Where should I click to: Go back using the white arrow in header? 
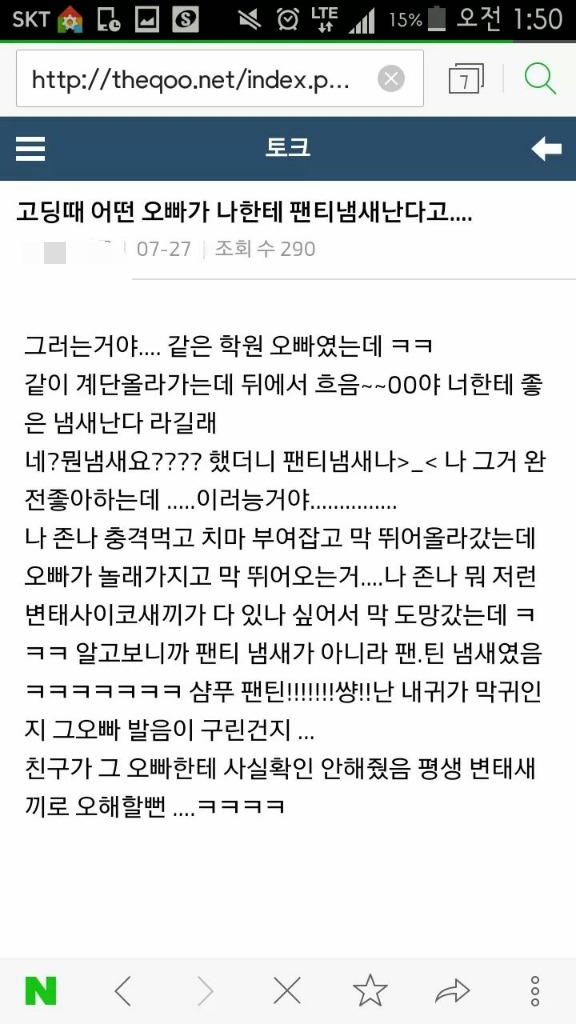click(547, 149)
